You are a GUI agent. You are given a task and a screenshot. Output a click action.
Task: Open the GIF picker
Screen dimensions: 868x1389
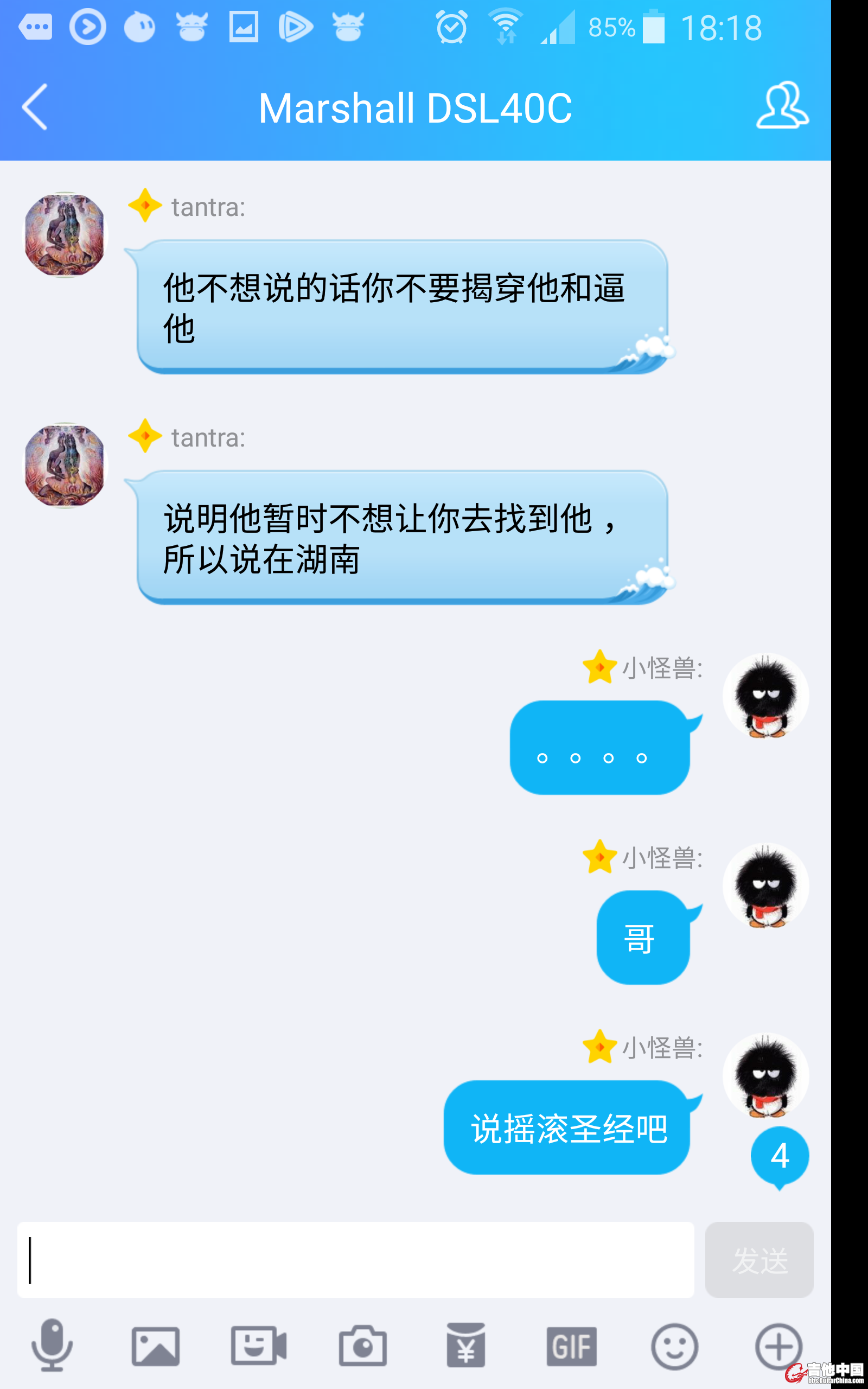click(571, 1346)
